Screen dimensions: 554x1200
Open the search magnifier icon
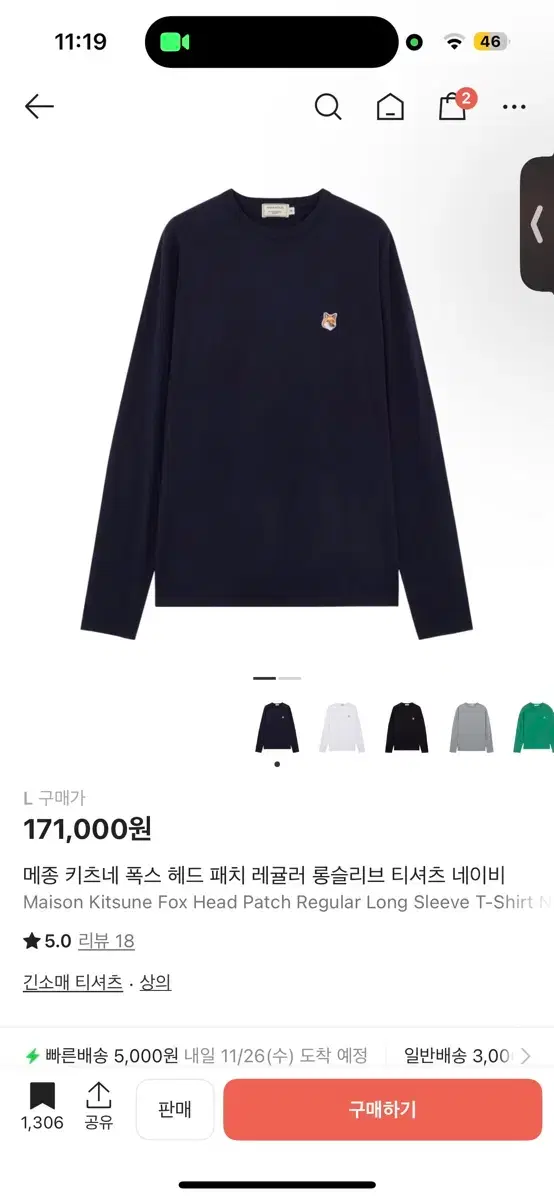tap(328, 106)
